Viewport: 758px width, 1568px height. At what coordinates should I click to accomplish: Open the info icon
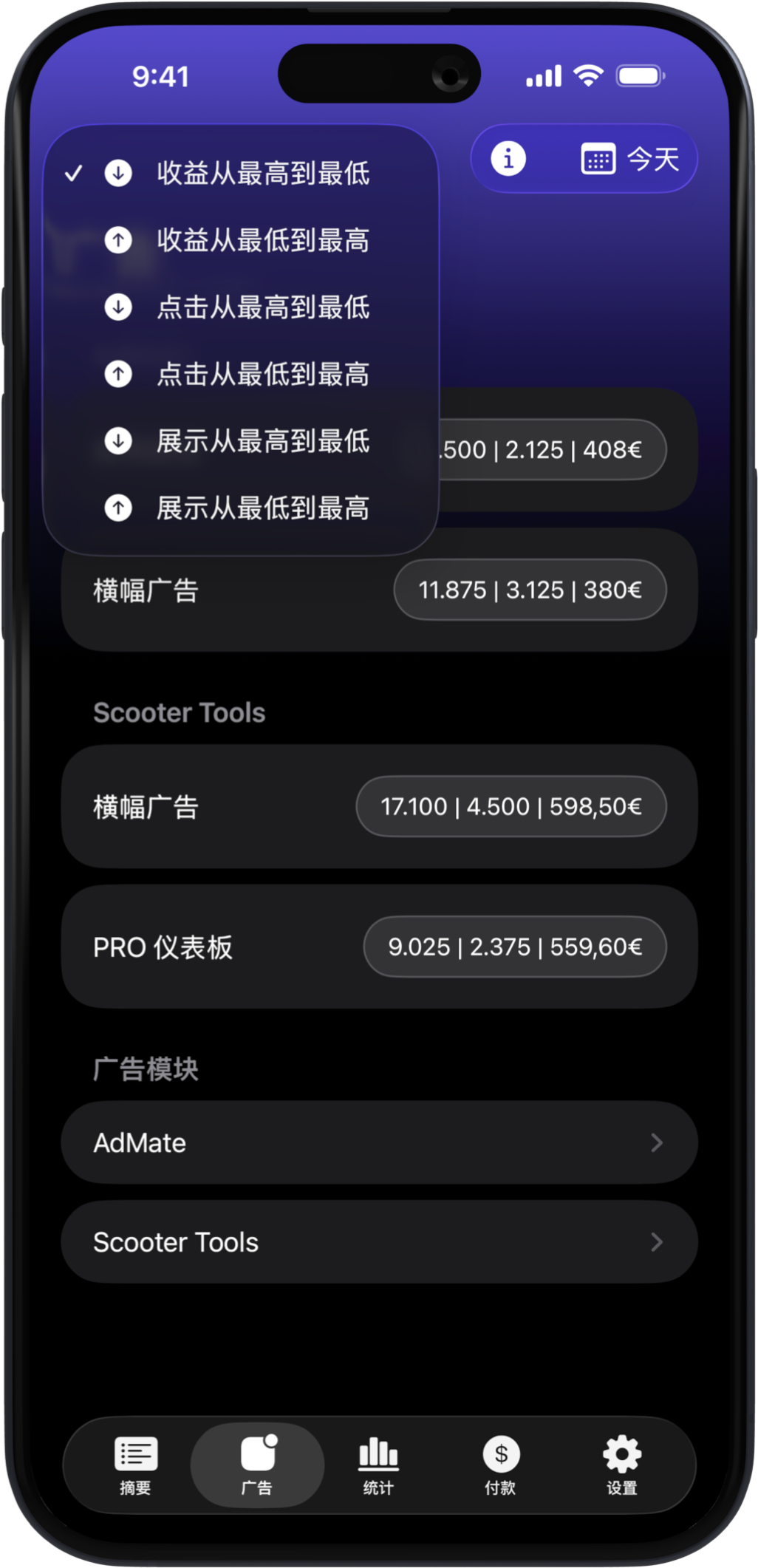pyautogui.click(x=508, y=159)
